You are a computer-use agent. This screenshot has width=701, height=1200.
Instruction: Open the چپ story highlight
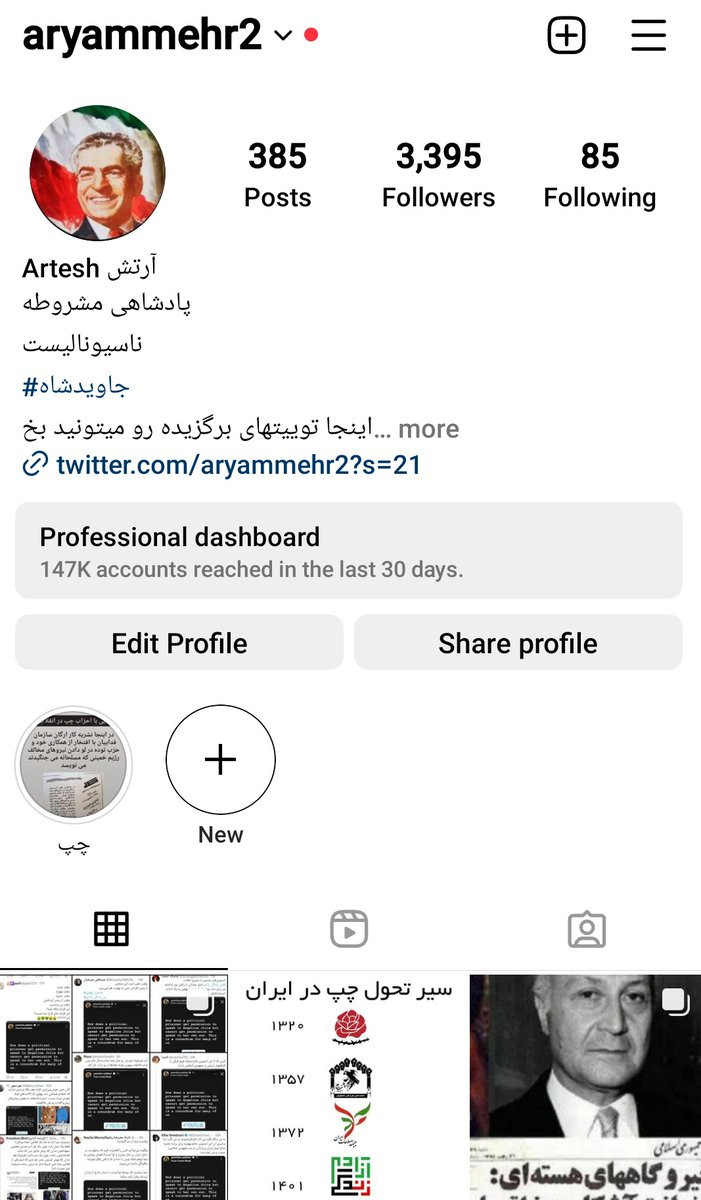coord(74,765)
